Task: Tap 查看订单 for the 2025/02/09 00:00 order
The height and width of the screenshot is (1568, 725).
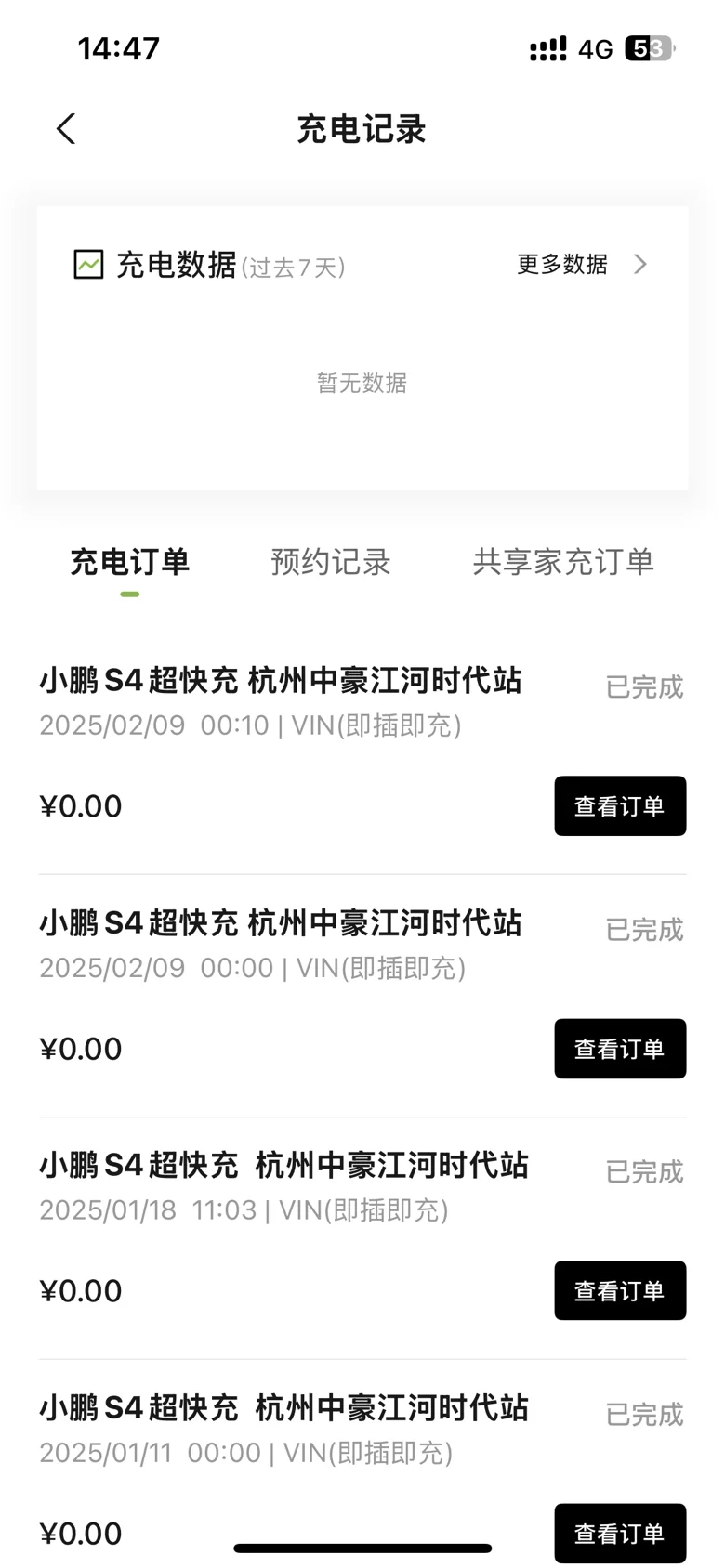Action: 620,1049
